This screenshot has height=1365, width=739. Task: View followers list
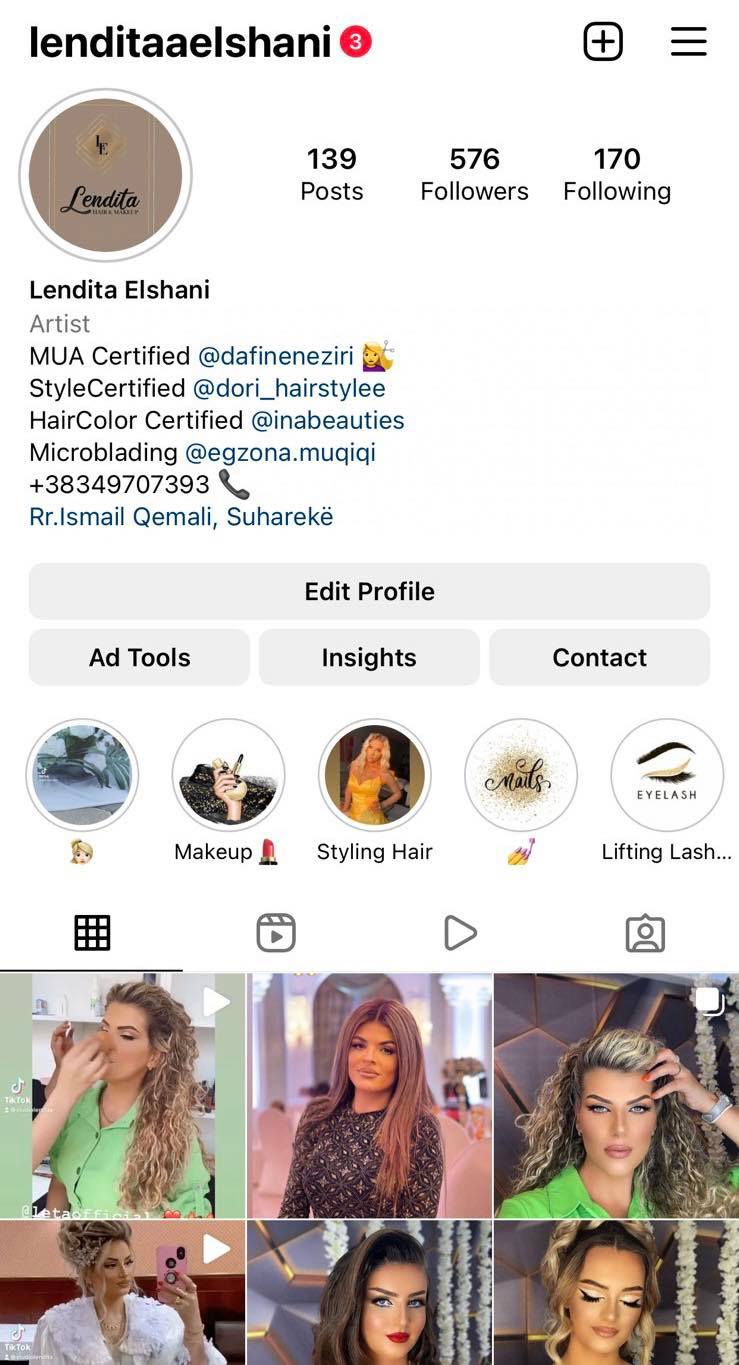474,174
